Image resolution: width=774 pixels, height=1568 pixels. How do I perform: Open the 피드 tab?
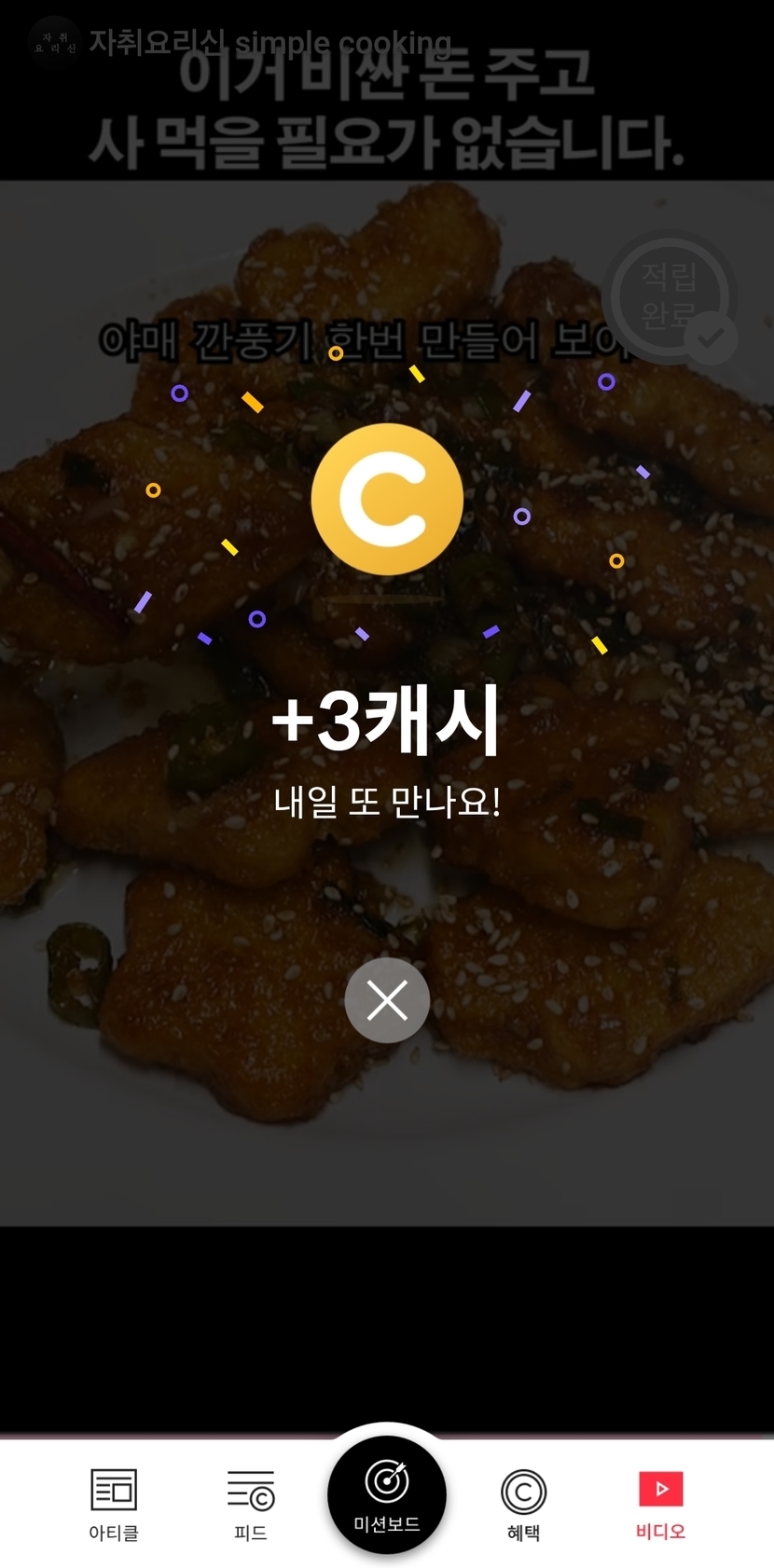pos(251,1503)
